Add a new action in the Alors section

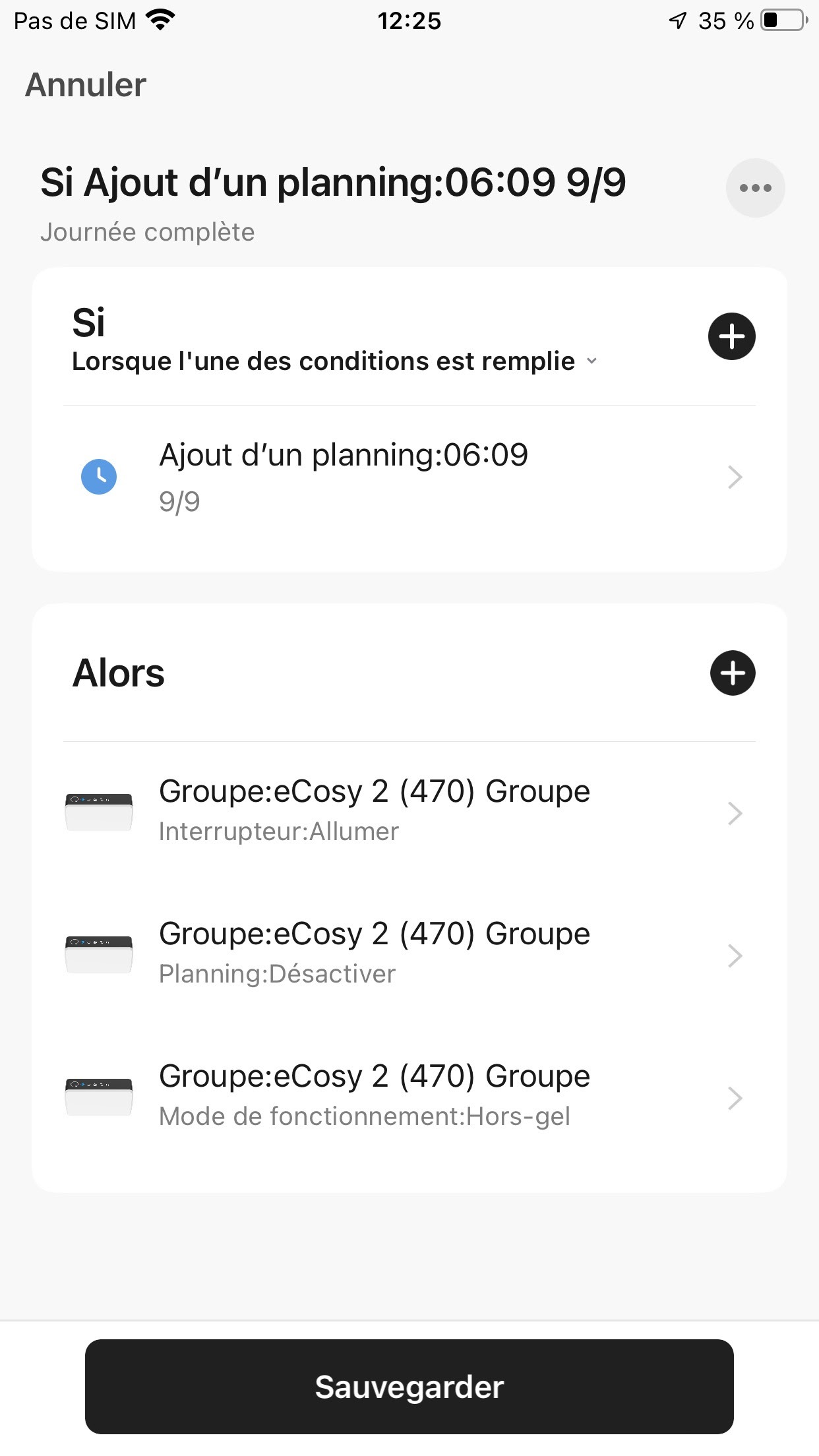coord(732,673)
